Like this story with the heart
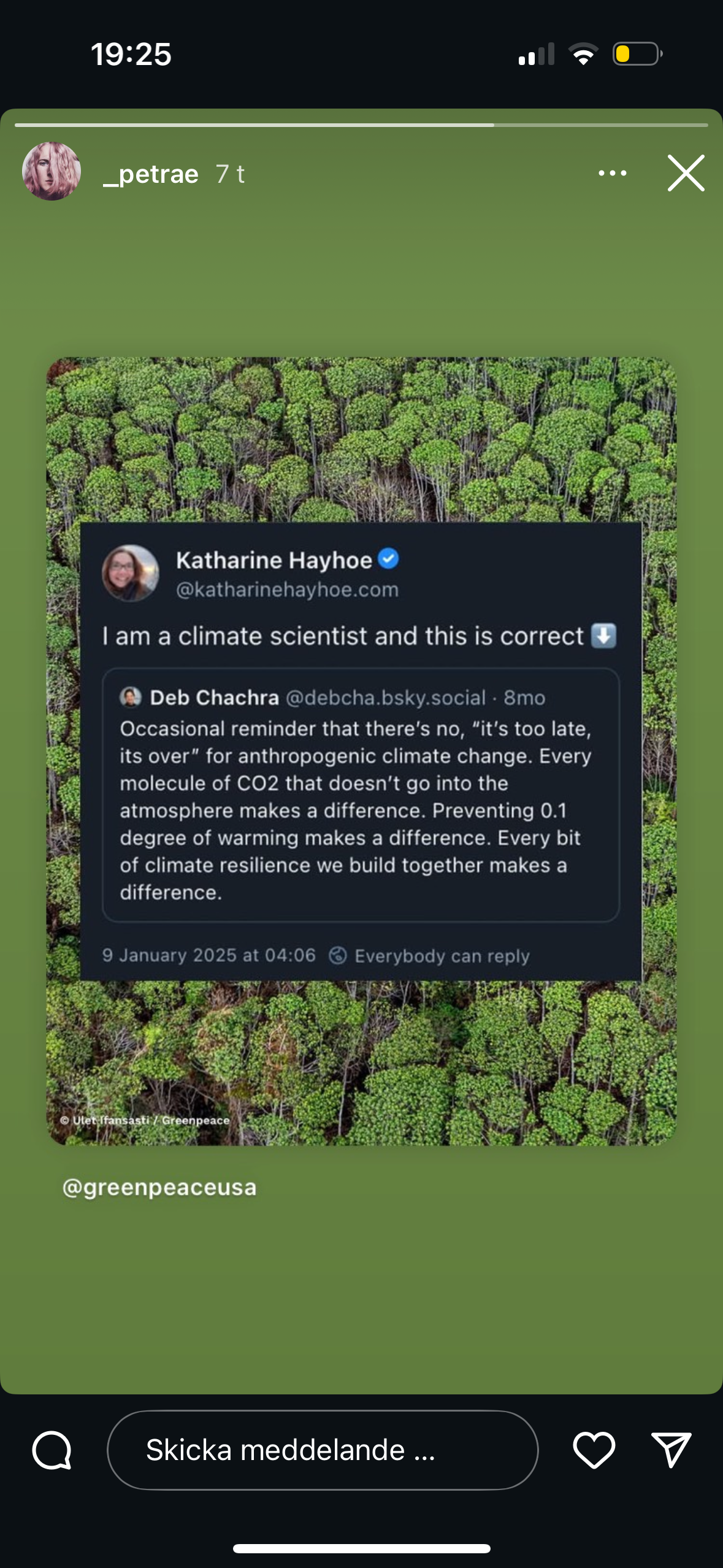723x1568 pixels. click(x=594, y=1450)
